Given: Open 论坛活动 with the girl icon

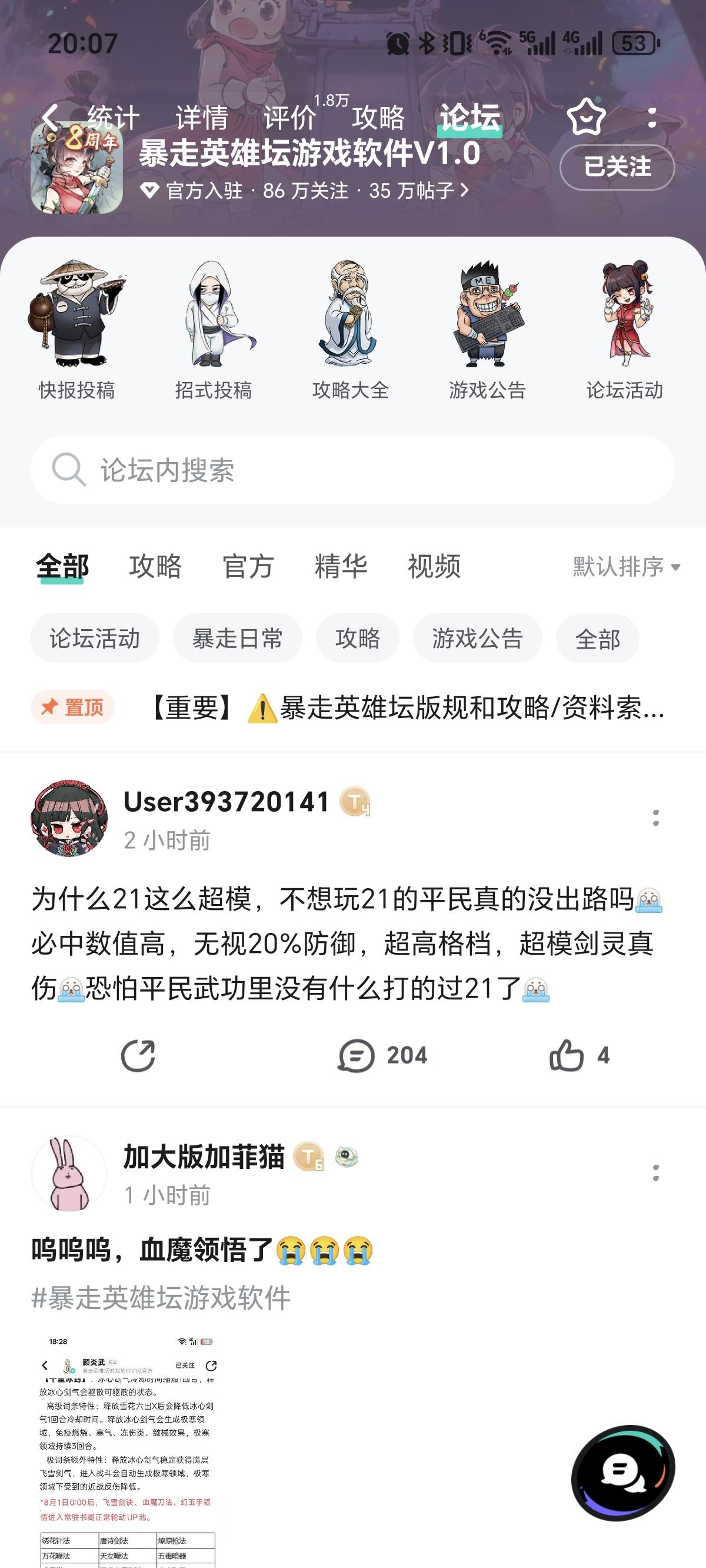Looking at the screenshot, I should pyautogui.click(x=624, y=317).
